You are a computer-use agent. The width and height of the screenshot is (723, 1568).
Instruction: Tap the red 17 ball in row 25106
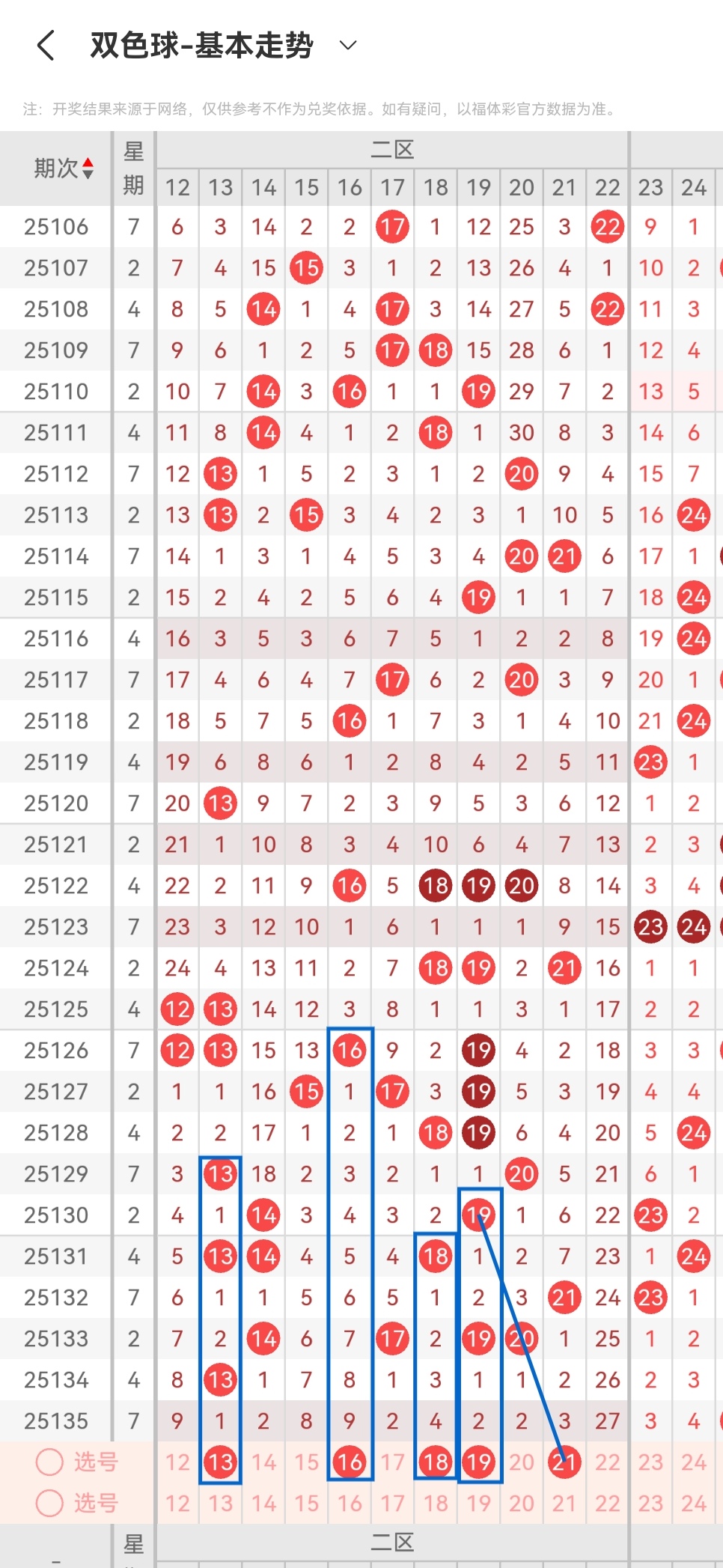tap(392, 226)
